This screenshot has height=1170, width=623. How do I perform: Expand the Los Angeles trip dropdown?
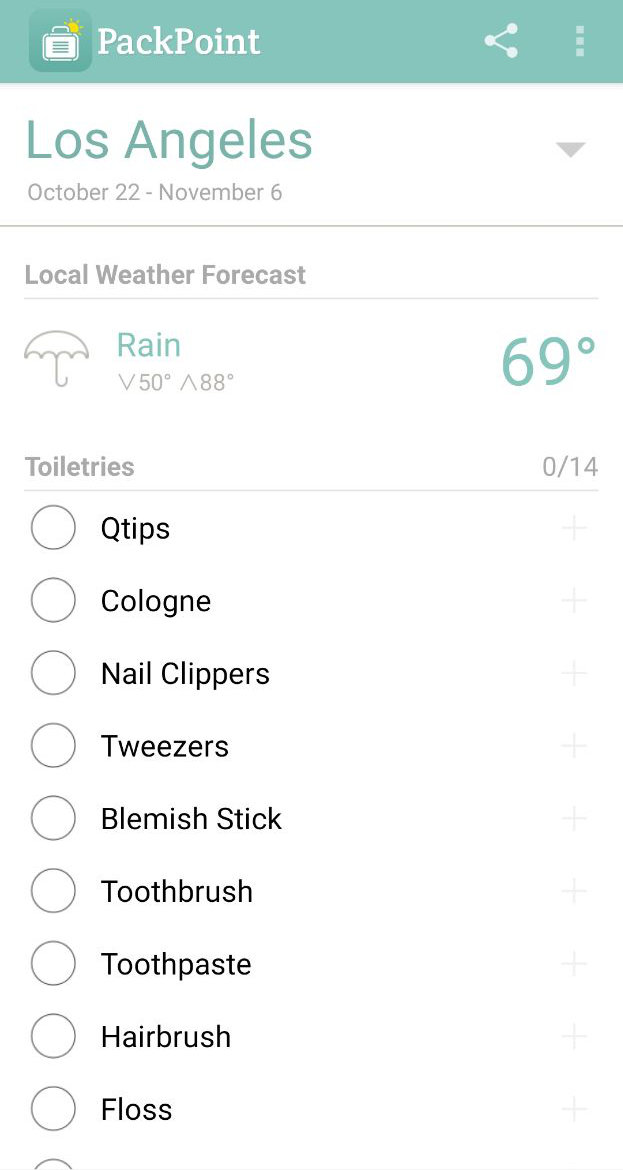pos(570,149)
